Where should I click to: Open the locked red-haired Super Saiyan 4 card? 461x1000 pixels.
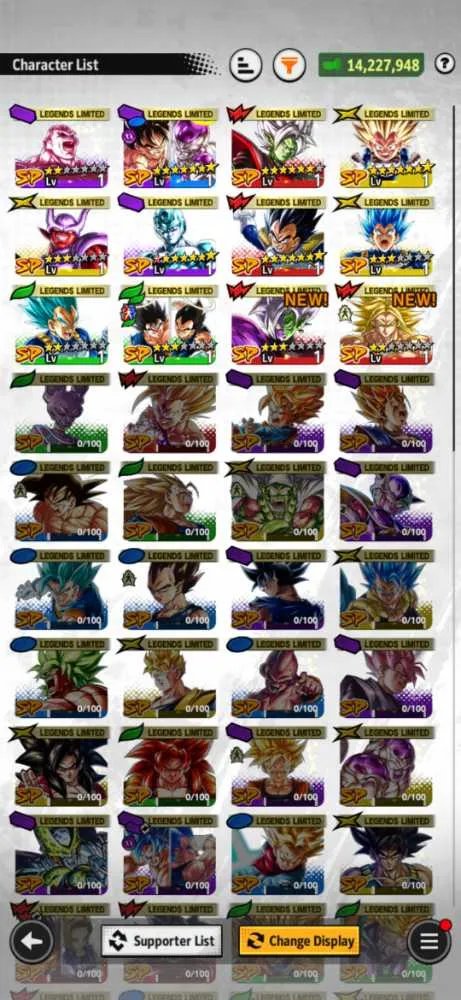(169, 767)
